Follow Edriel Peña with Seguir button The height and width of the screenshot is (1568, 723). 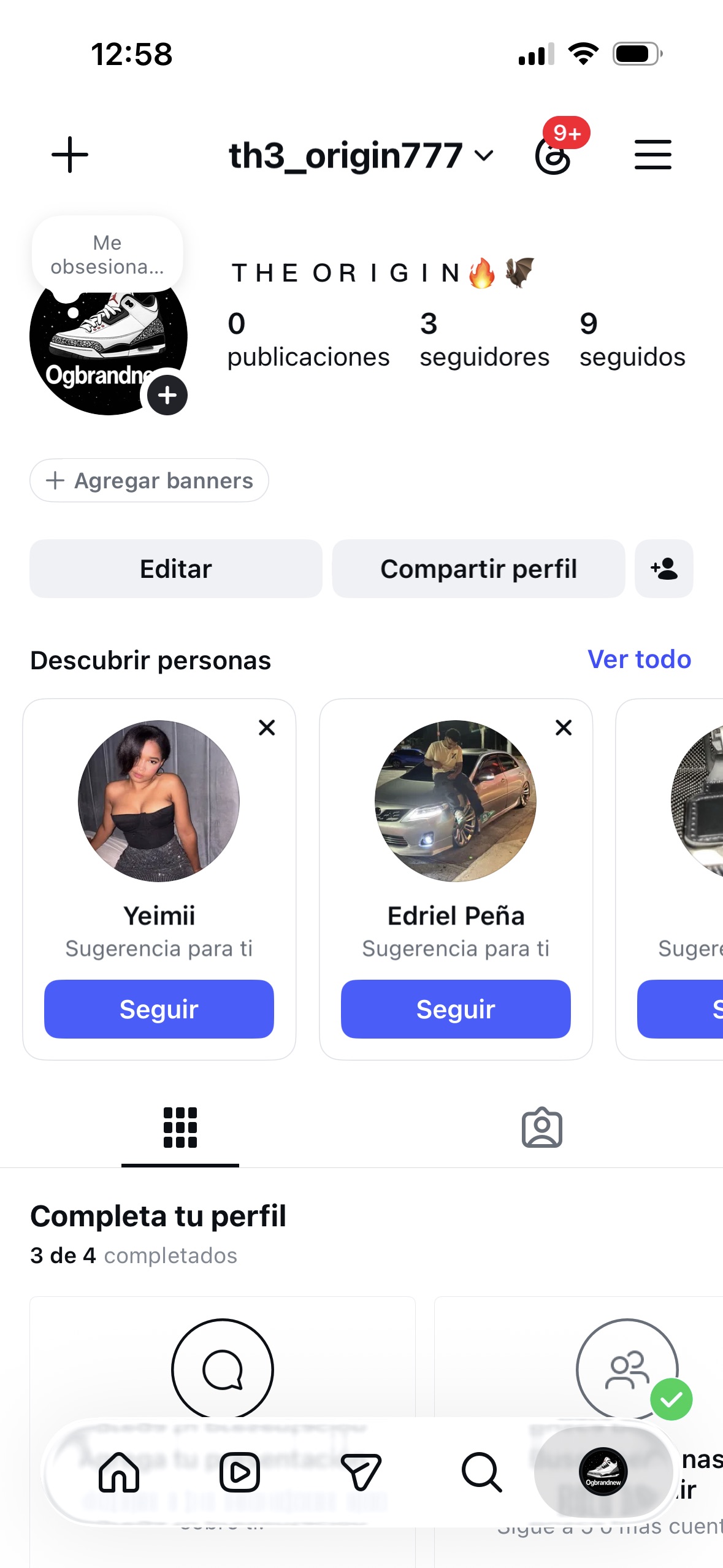coord(456,1009)
